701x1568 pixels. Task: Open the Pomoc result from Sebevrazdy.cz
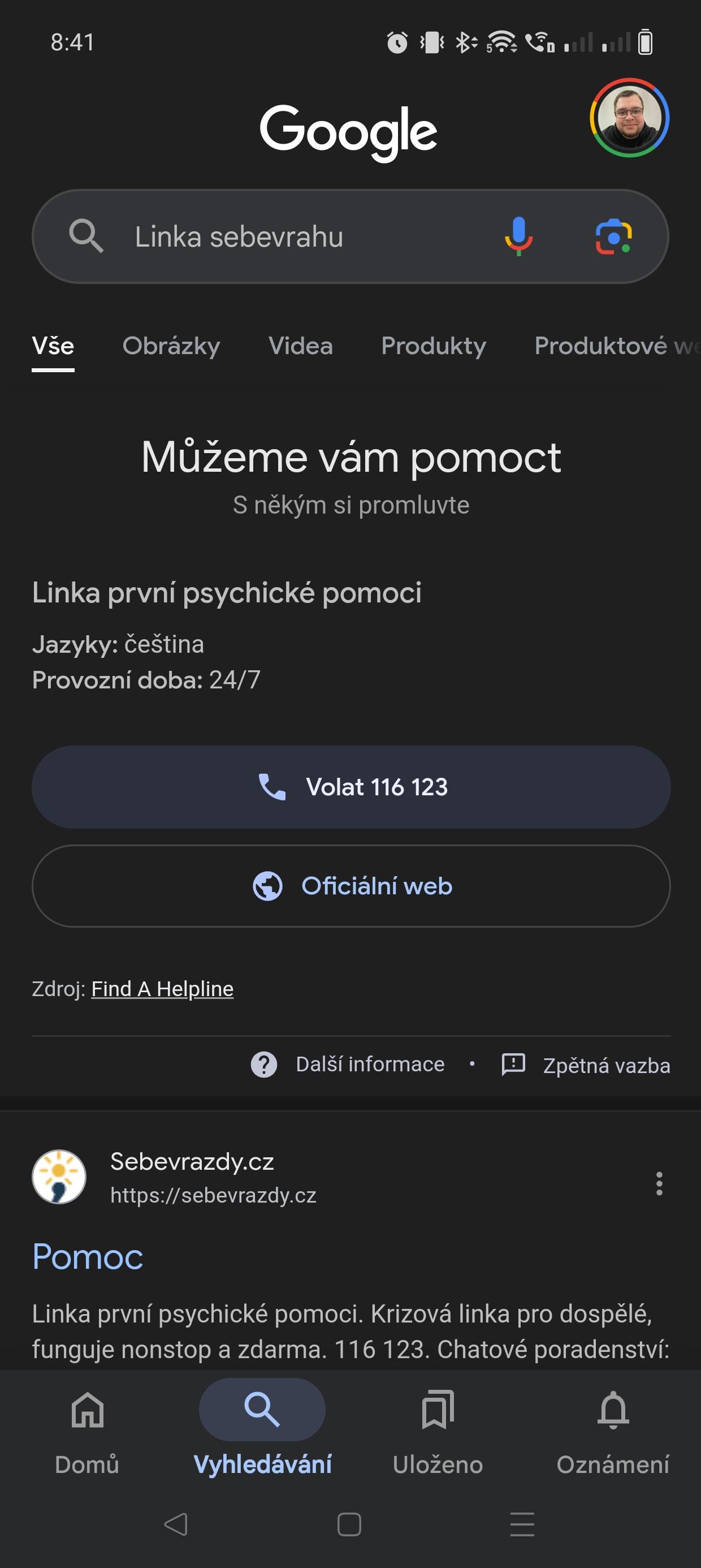tap(88, 1257)
